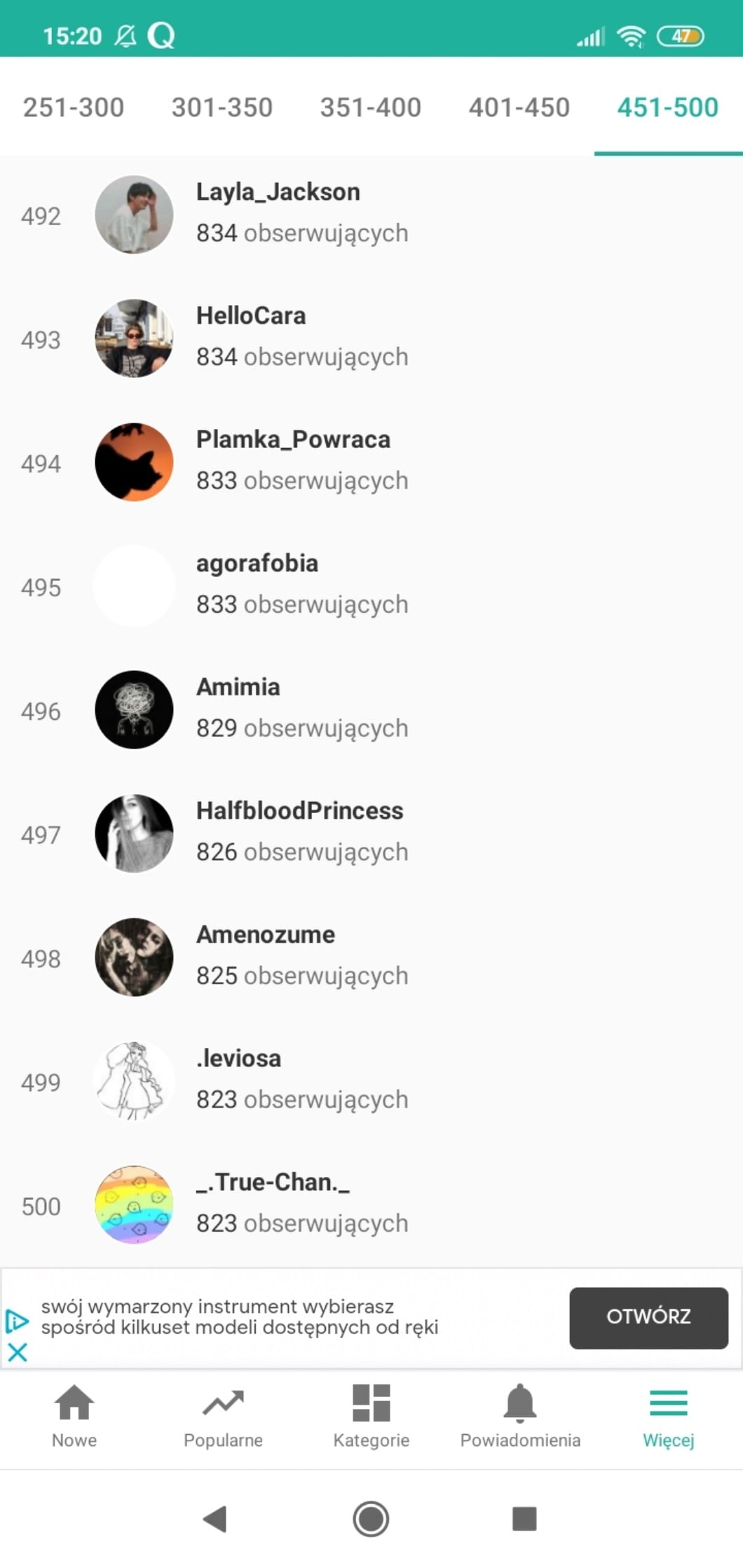The width and height of the screenshot is (743, 1568).
Task: Open Layla_Jackson's profile row
Action: pyautogui.click(x=371, y=214)
